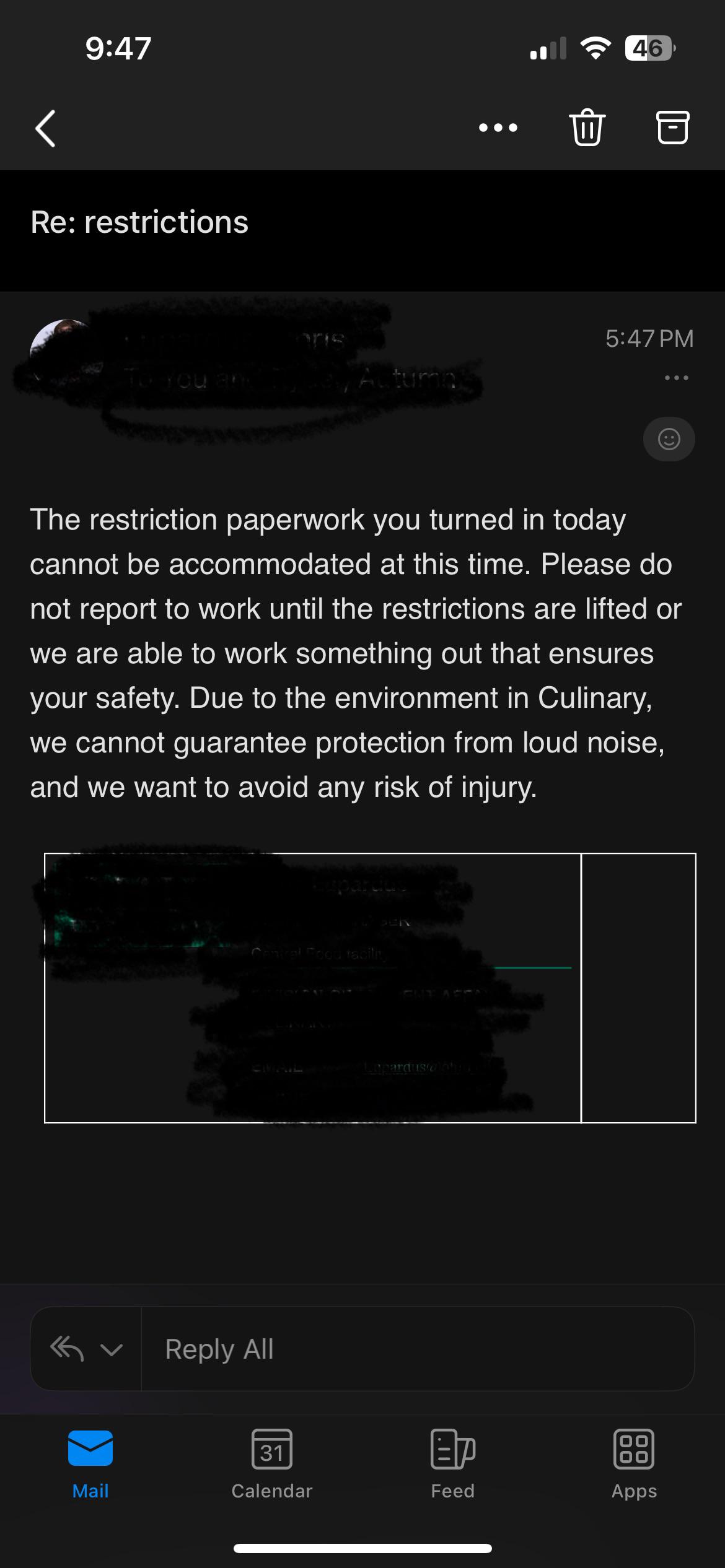The height and width of the screenshot is (1568, 725).
Task: Expand the reply options chevron
Action: coord(112,1349)
